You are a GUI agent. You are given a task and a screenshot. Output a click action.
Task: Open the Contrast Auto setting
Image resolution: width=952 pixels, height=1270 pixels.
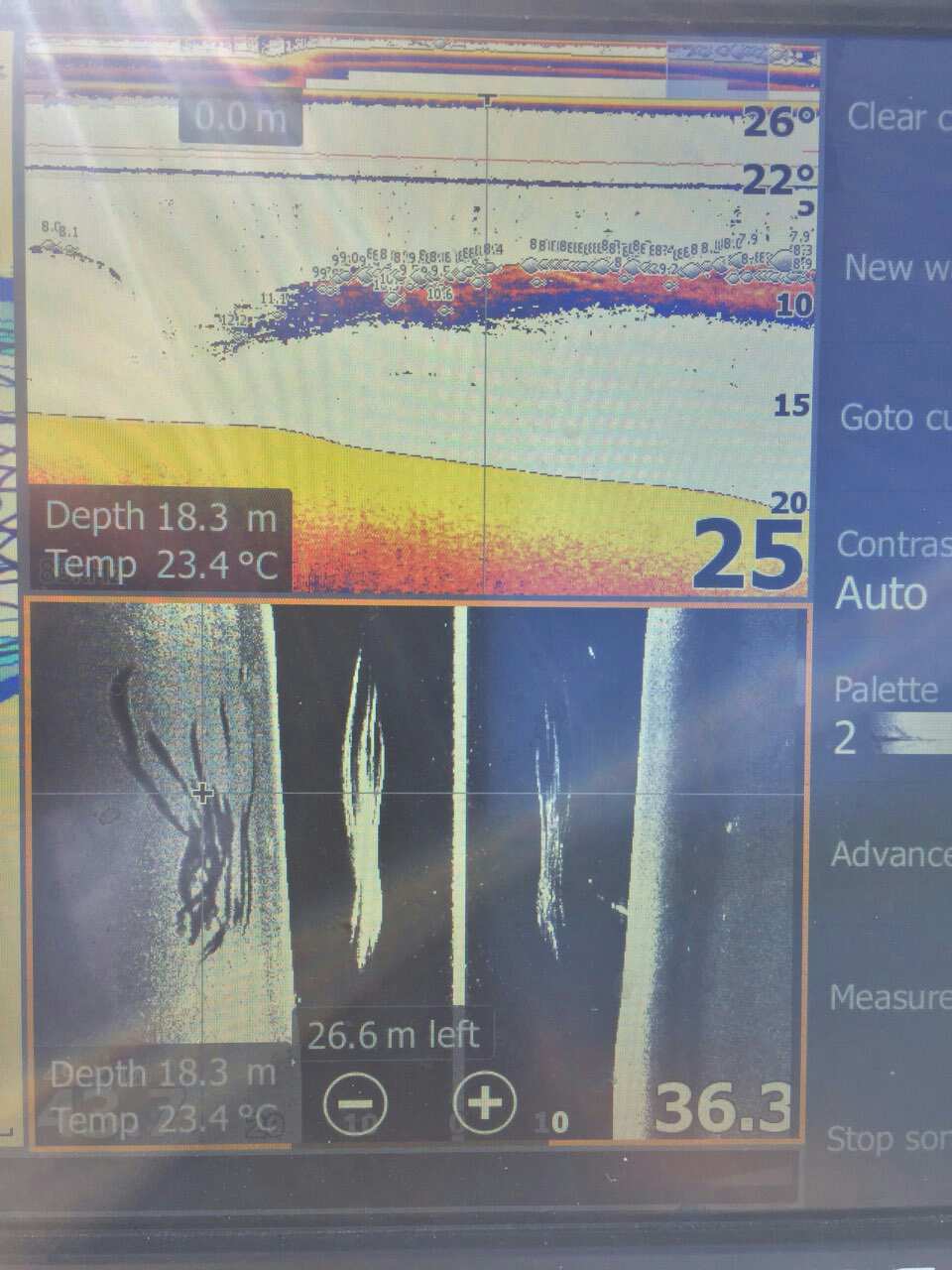(892, 571)
